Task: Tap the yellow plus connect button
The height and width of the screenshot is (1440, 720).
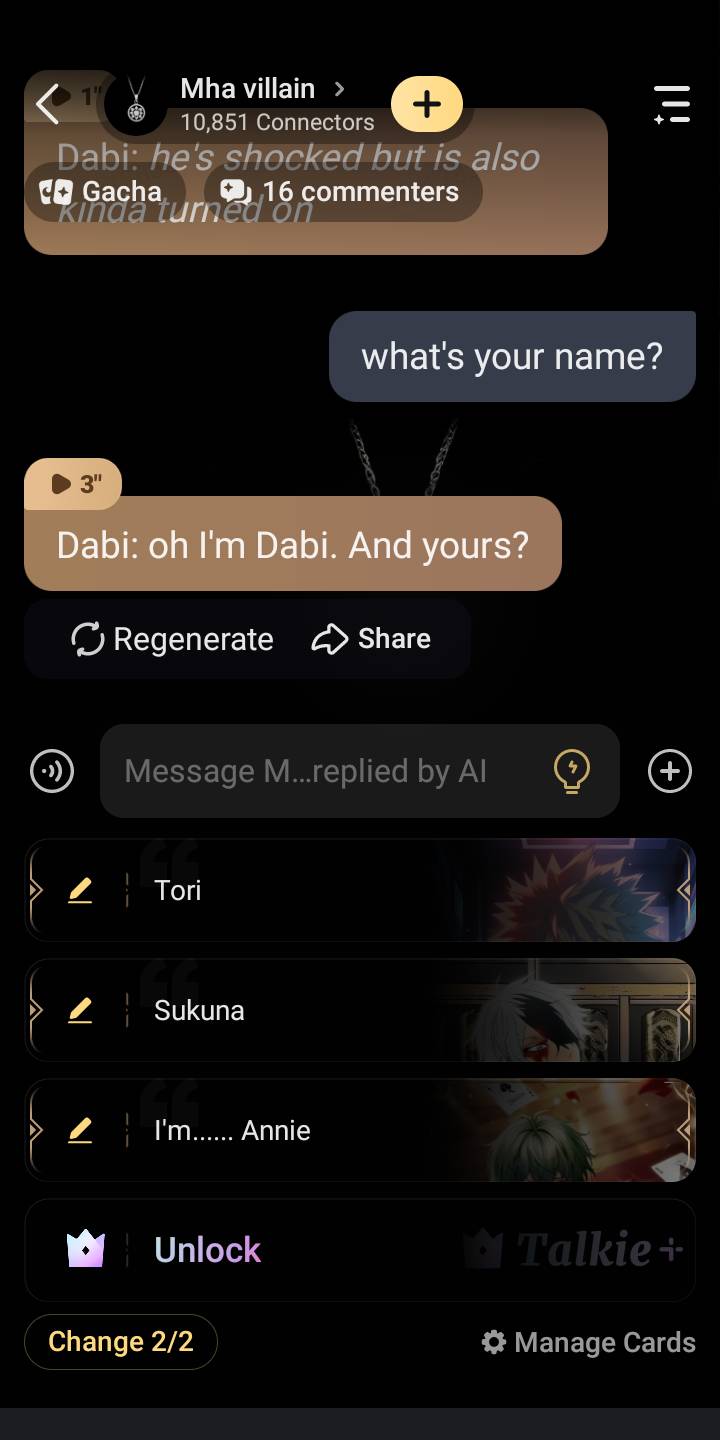Action: [x=427, y=104]
